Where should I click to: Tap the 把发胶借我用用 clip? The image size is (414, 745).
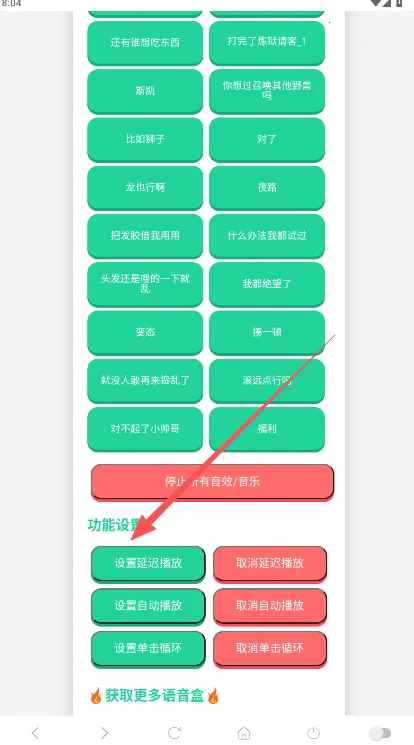click(x=145, y=236)
